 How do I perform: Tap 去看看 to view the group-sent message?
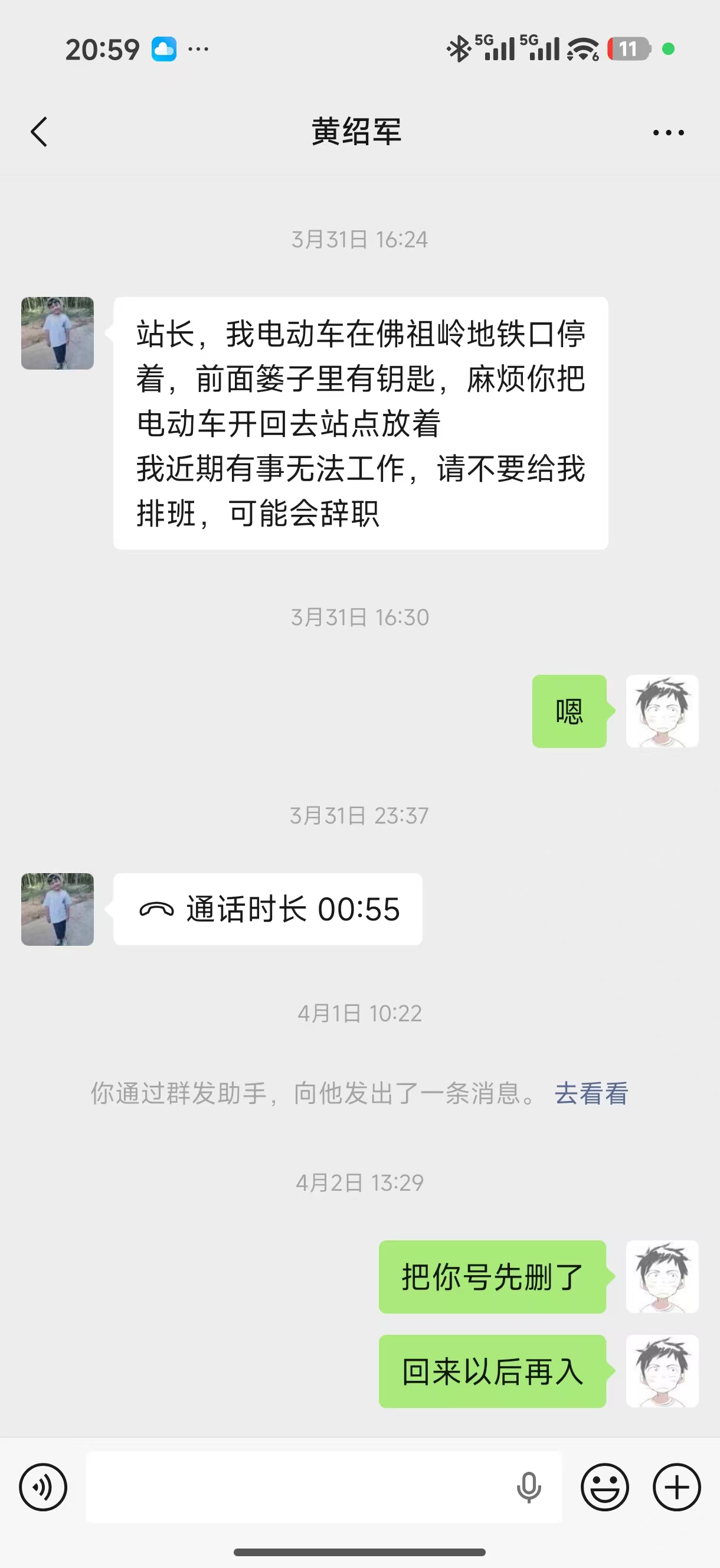(x=591, y=1093)
